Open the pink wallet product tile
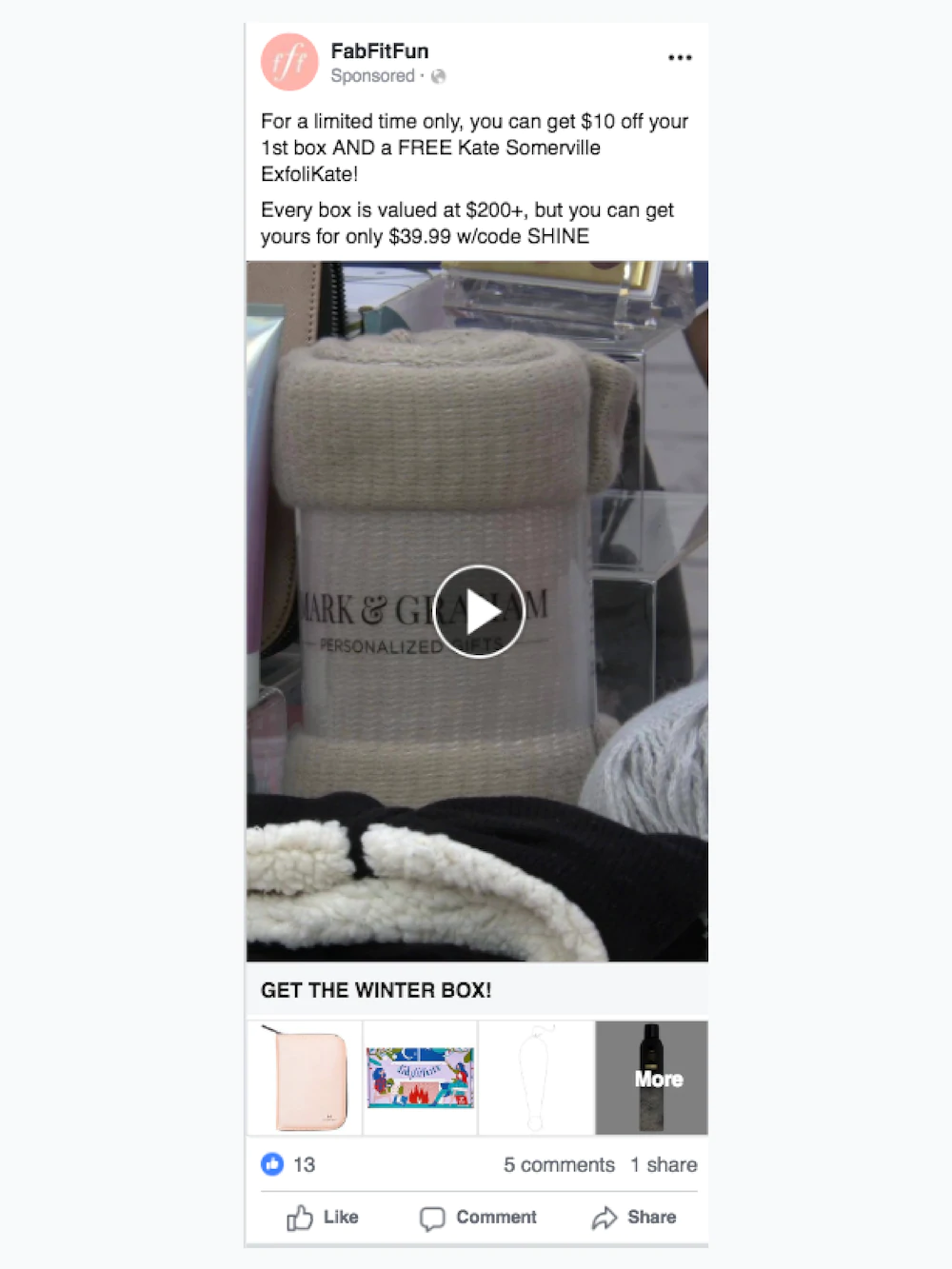Viewport: 952px width, 1269px height. [306, 1079]
